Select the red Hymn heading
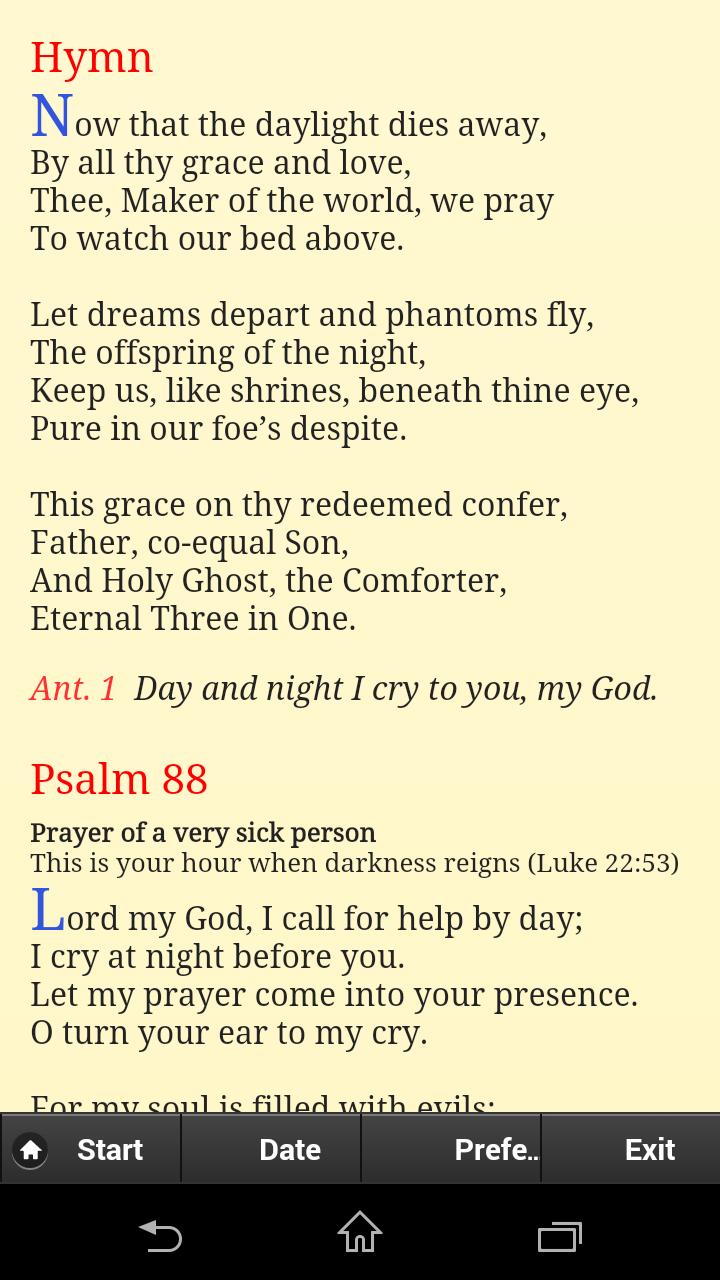The image size is (720, 1280). click(x=91, y=56)
